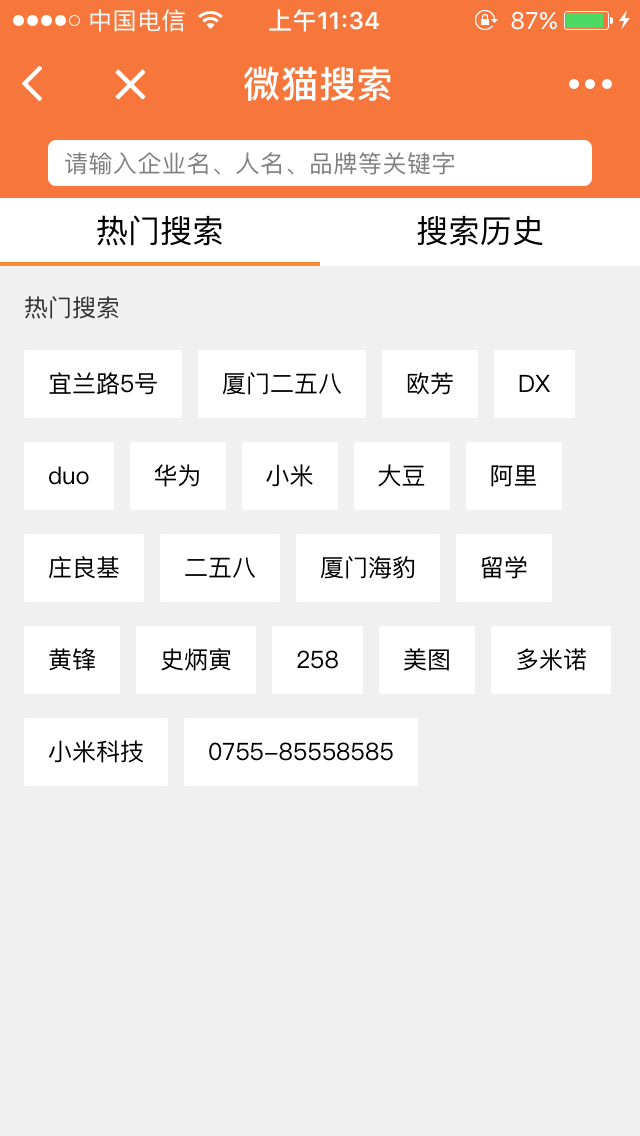Pick the 阿里 hot keyword
The height and width of the screenshot is (1136, 640).
coord(514,476)
